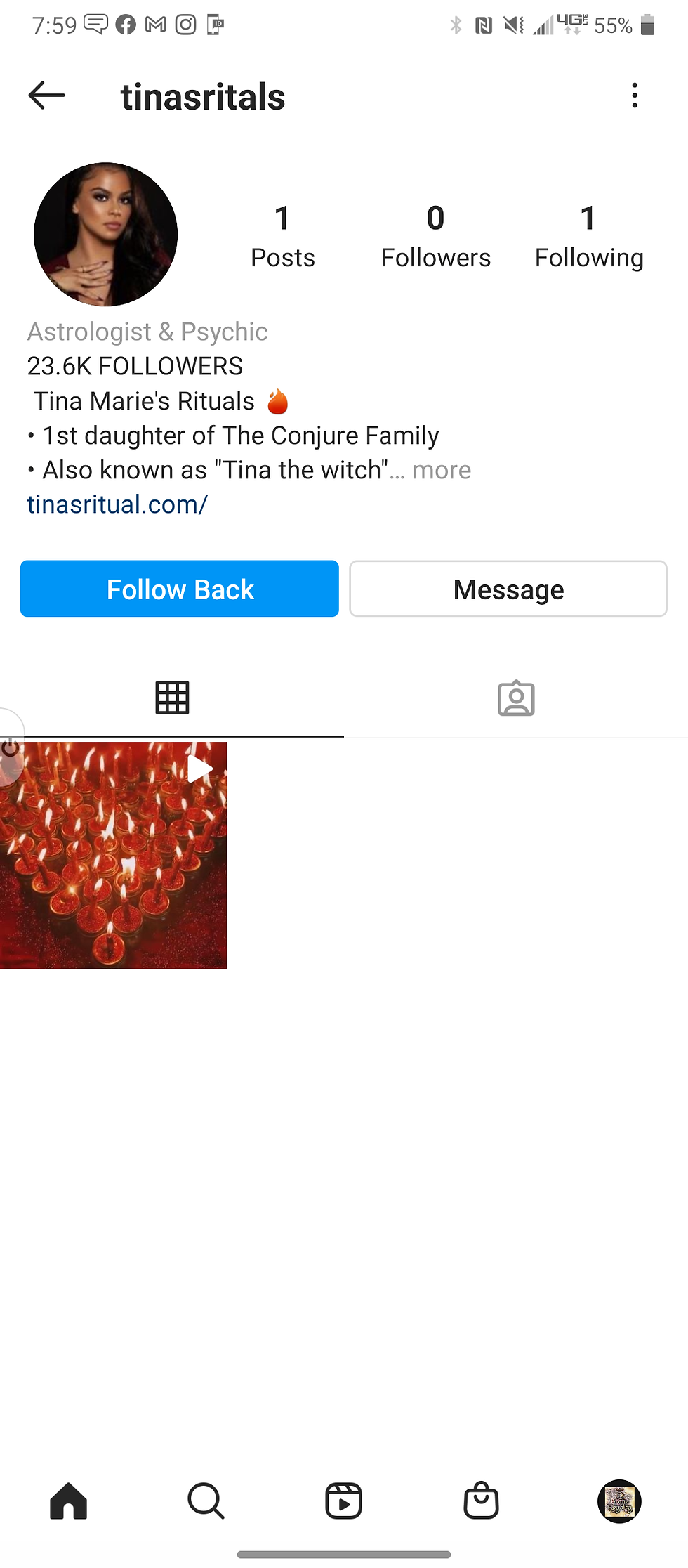This screenshot has width=688, height=1568.
Task: Open the tinasritual.com link
Action: (x=117, y=504)
